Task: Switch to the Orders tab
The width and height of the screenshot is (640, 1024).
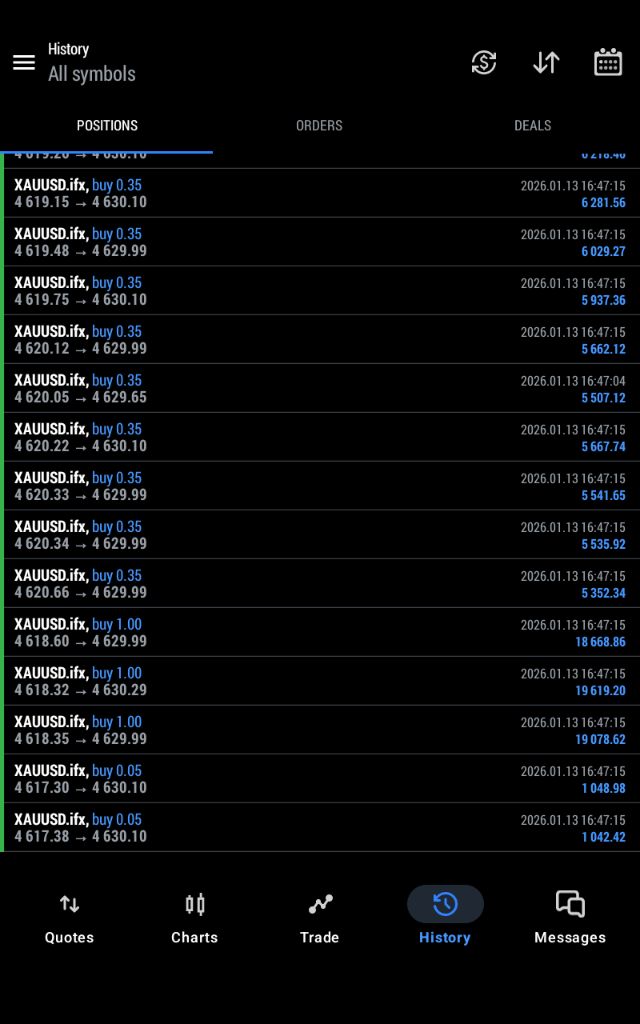Action: tap(319, 125)
